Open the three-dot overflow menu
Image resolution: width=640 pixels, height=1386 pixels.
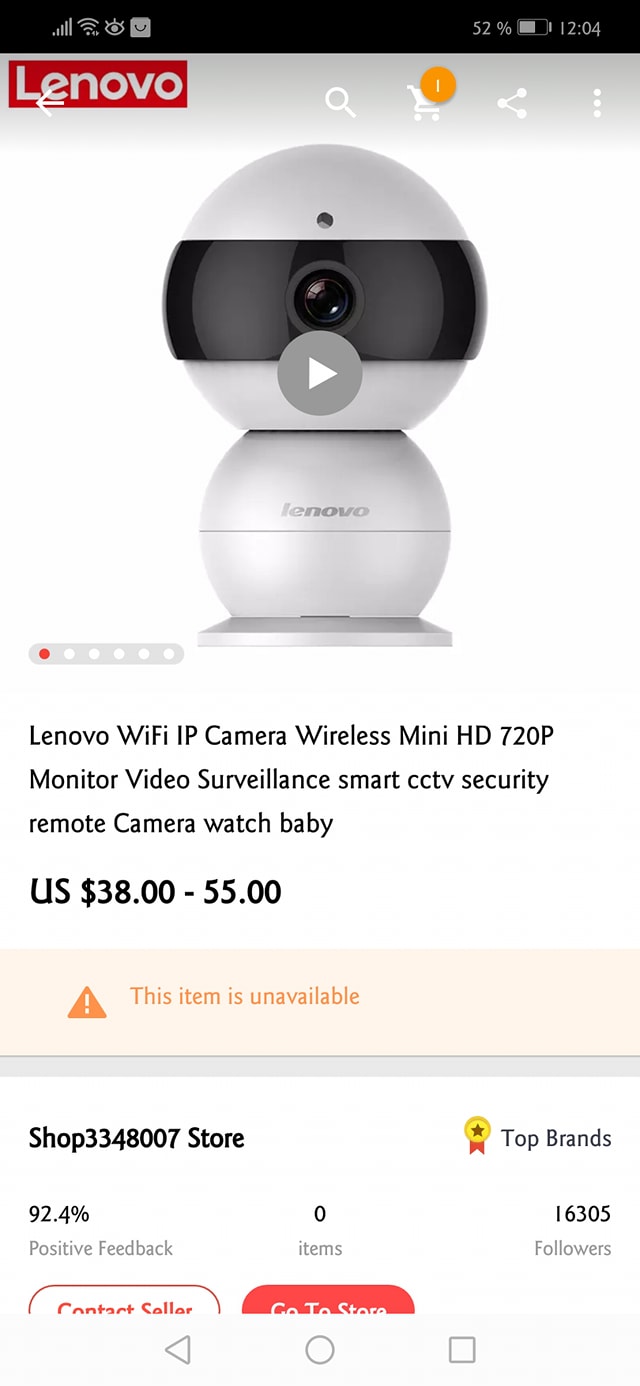point(597,102)
